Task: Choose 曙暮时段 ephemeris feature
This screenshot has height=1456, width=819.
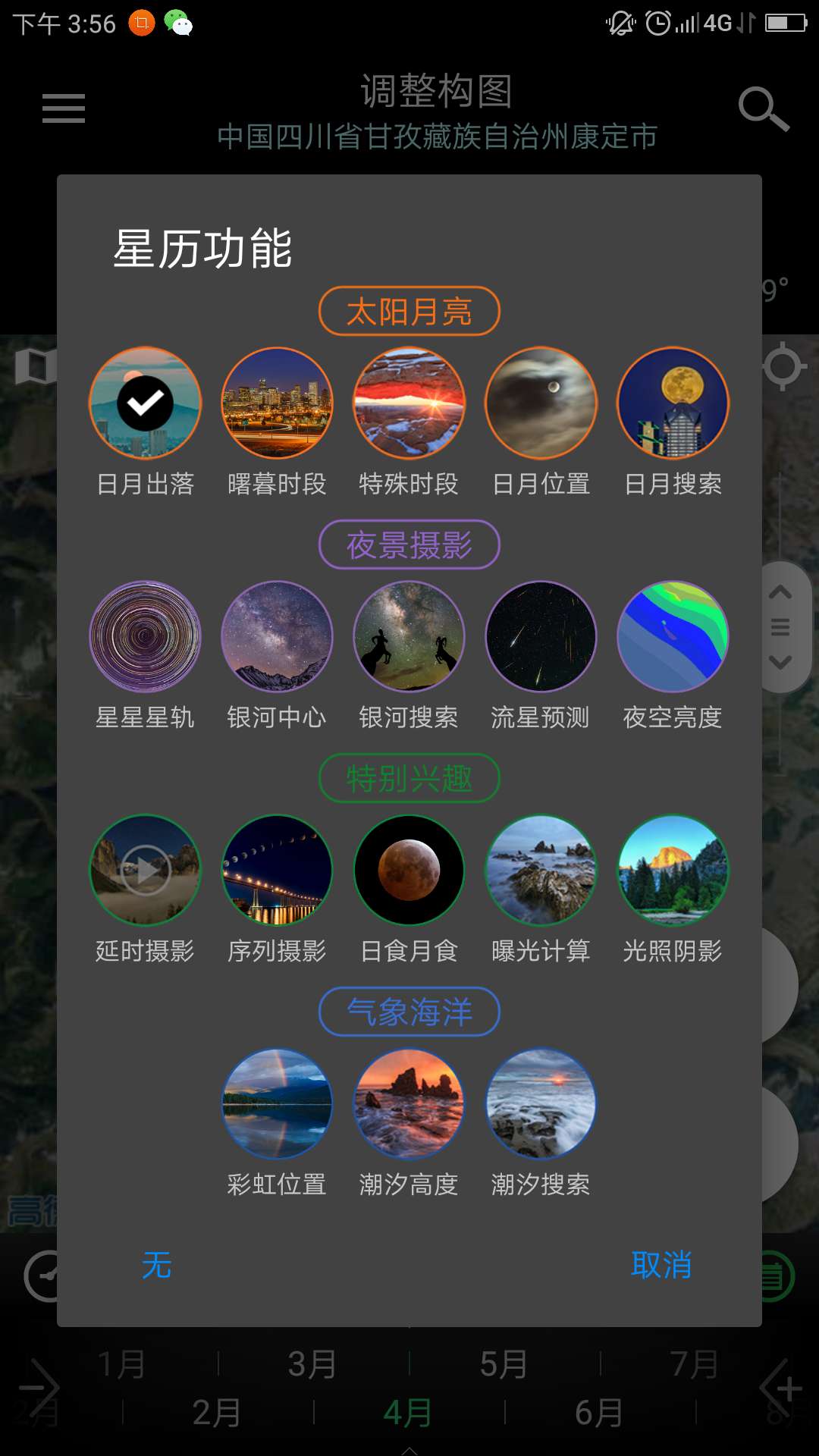Action: pyautogui.click(x=277, y=403)
